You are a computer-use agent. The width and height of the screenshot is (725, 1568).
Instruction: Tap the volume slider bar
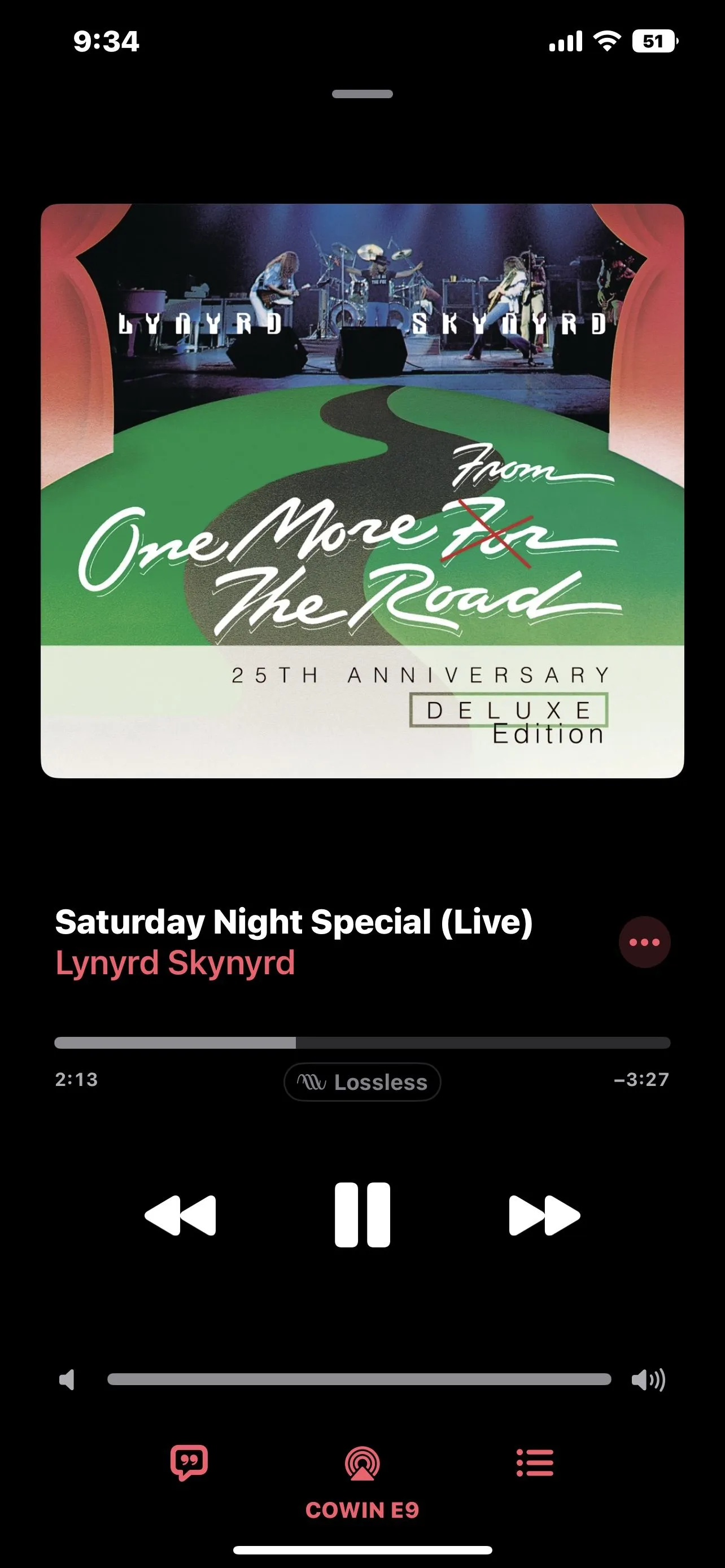pyautogui.click(x=359, y=1379)
